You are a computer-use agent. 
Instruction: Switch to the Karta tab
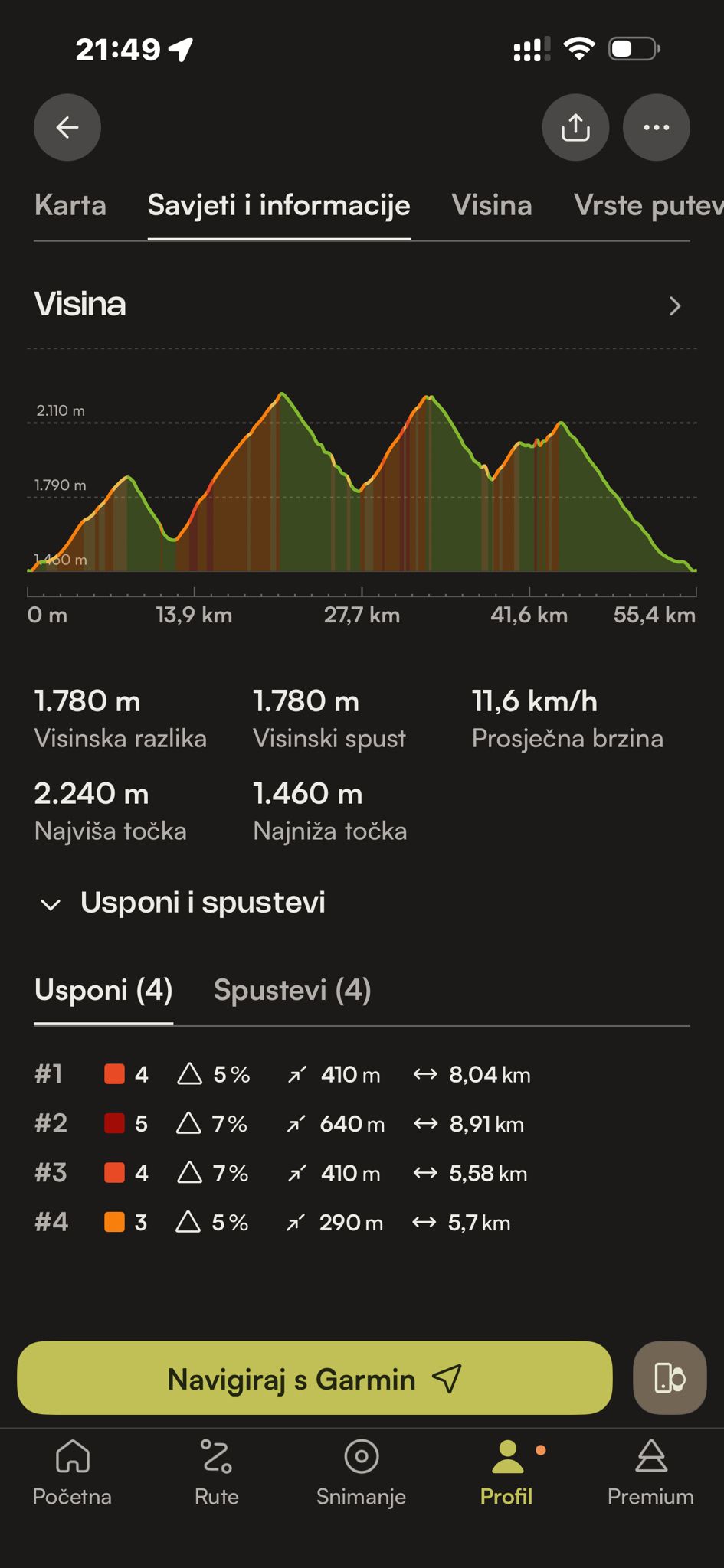click(70, 205)
